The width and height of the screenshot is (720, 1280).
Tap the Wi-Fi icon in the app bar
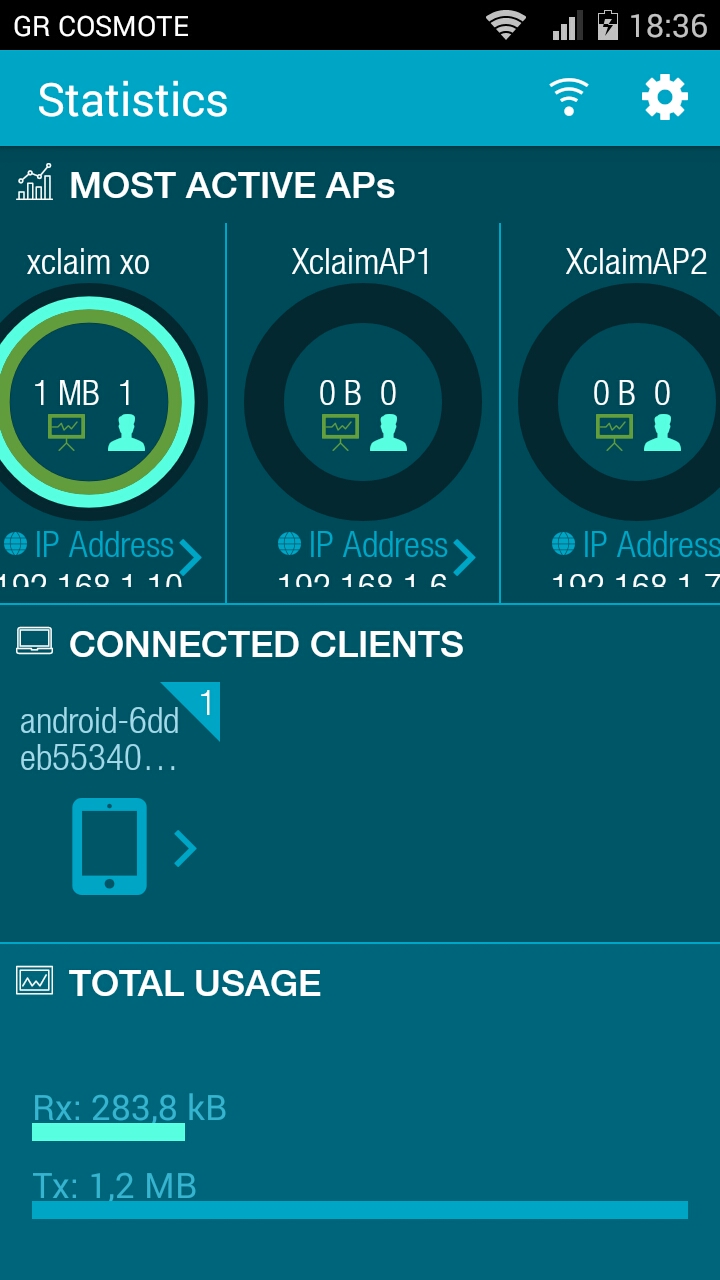(x=569, y=98)
